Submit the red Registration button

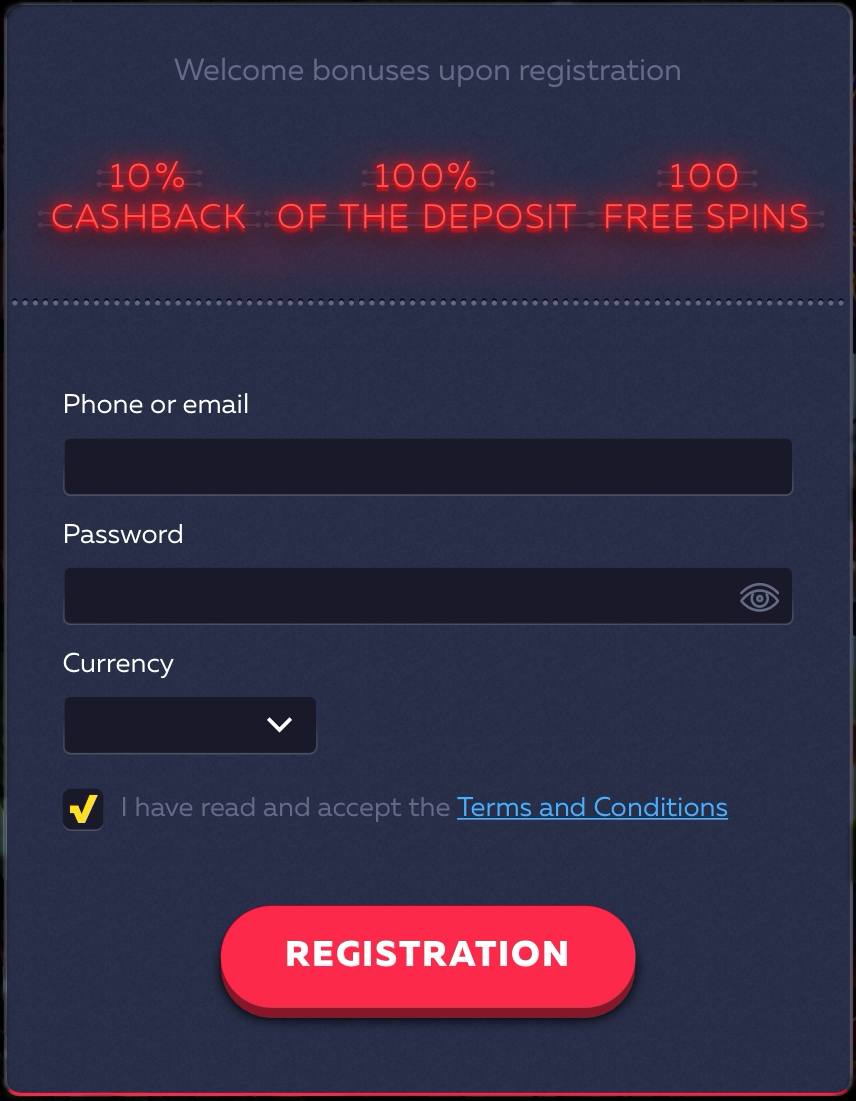coord(427,954)
